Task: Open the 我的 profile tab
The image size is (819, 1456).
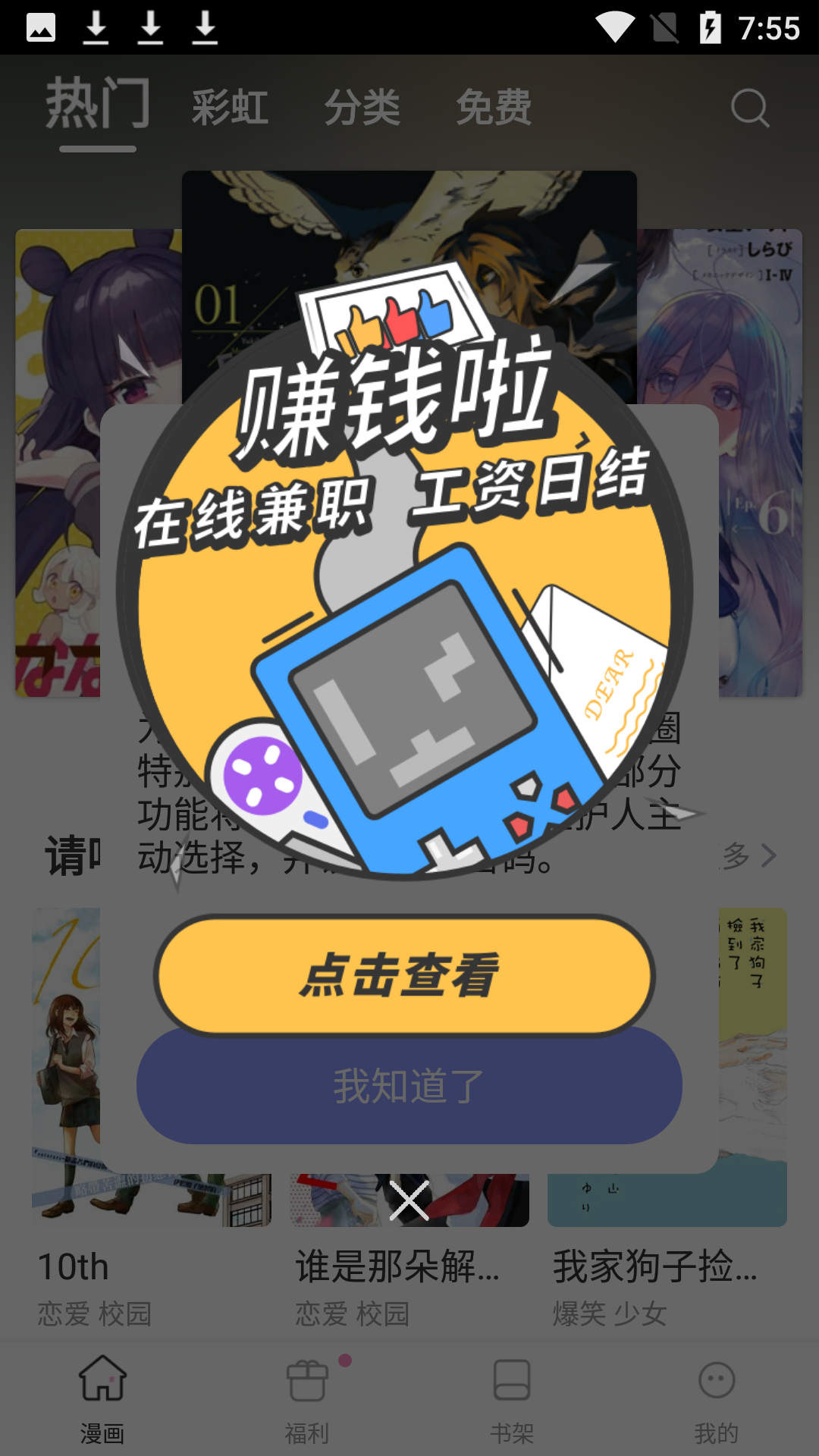Action: [717, 1400]
